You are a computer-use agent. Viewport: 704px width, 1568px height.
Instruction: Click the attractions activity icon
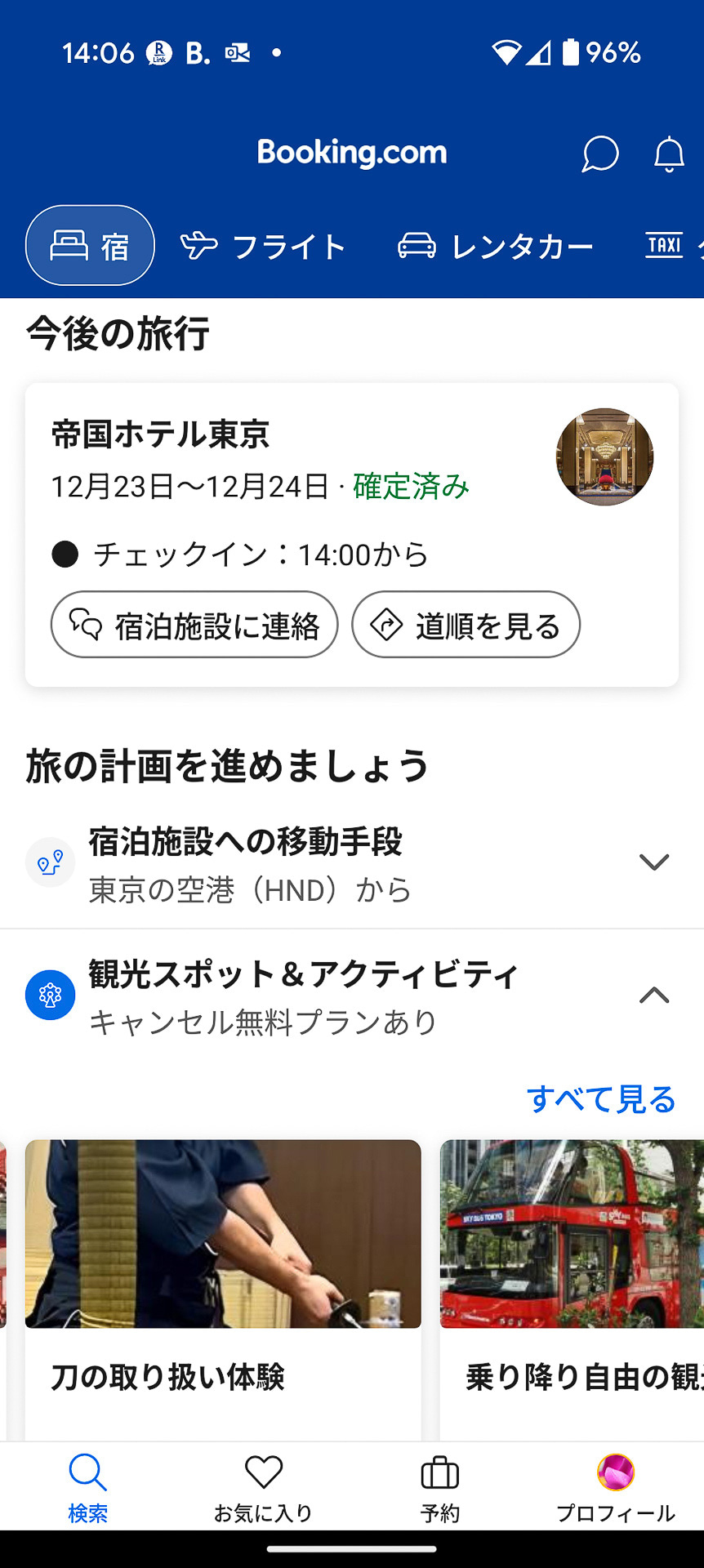tap(50, 995)
